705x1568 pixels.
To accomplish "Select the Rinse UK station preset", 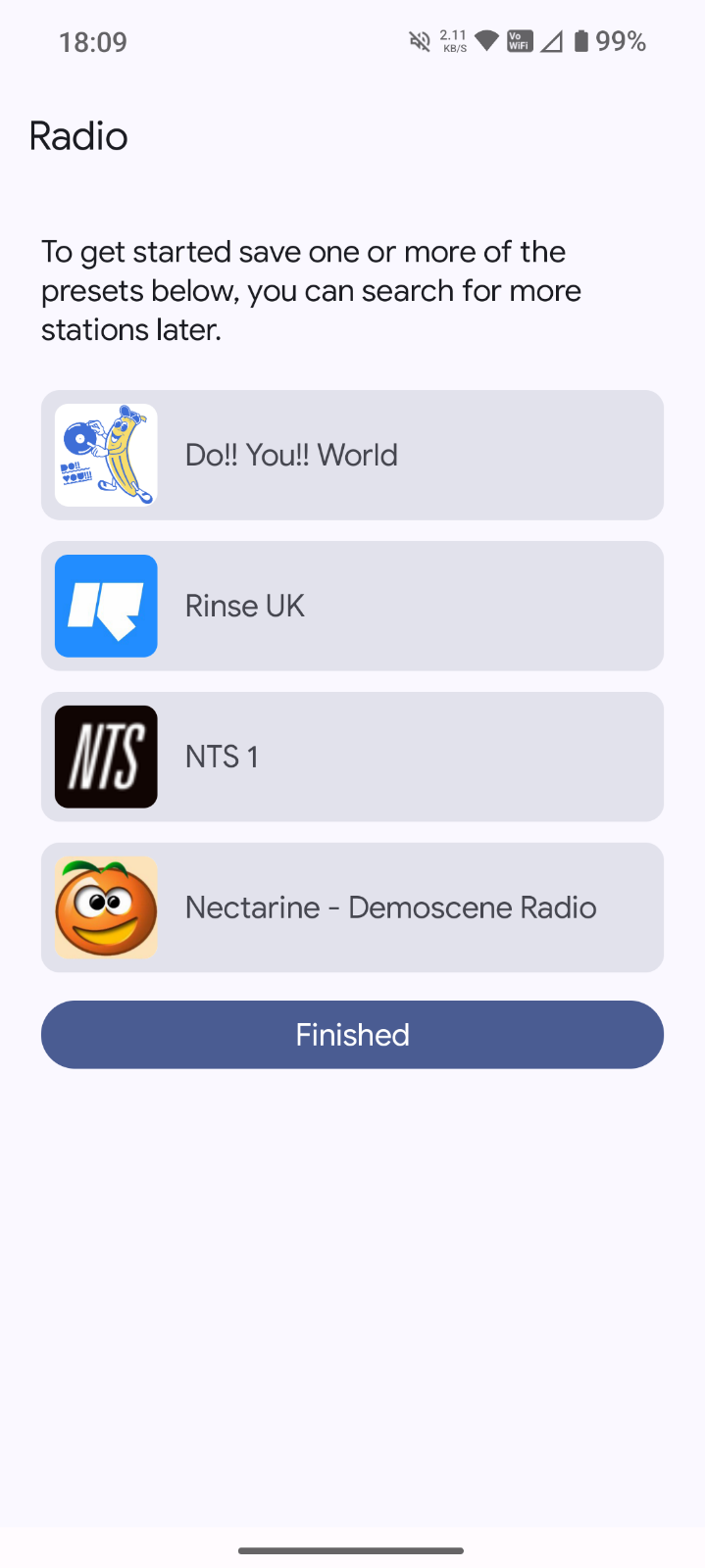I will 352,607.
